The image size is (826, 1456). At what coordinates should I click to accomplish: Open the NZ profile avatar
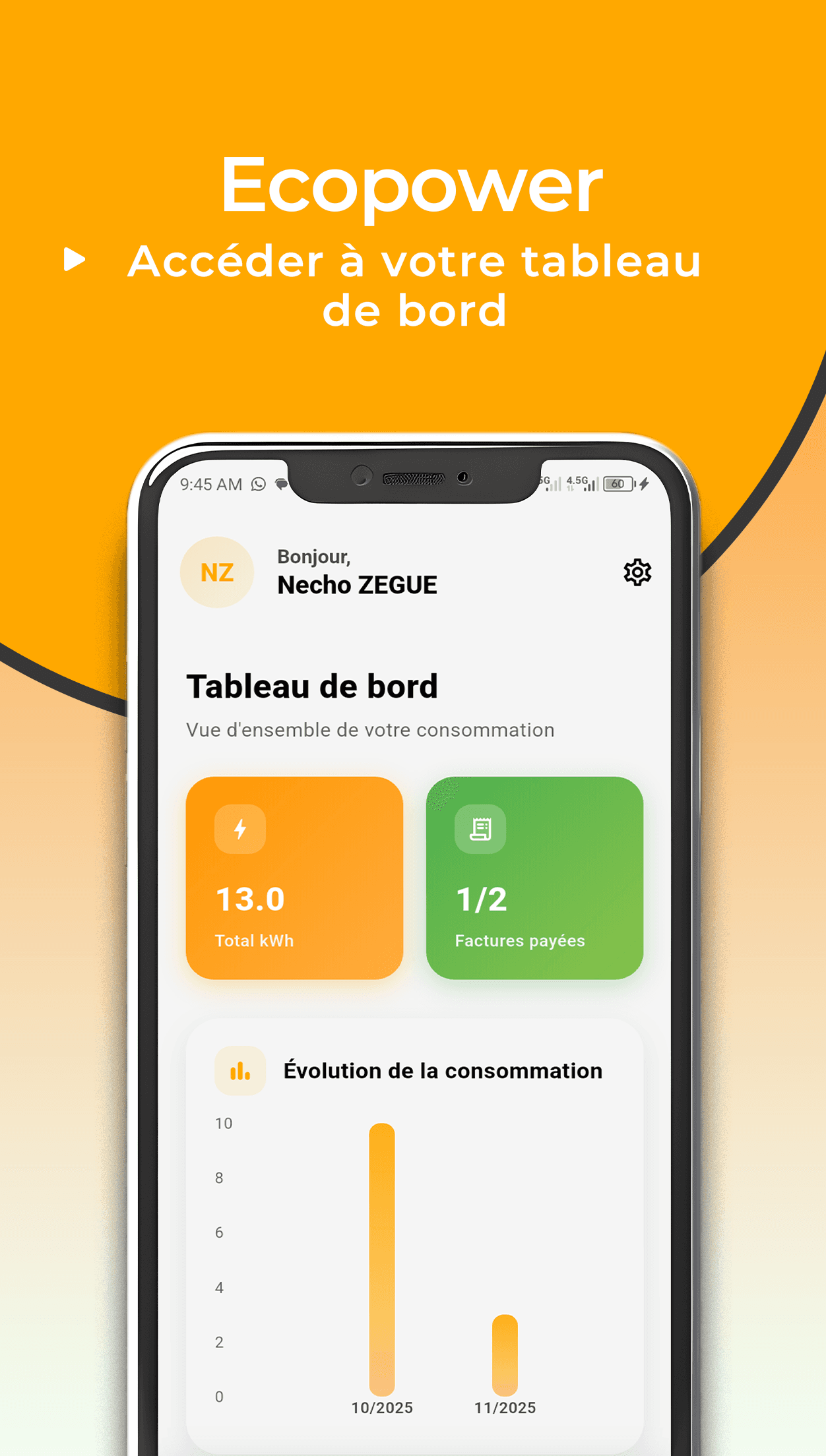click(x=217, y=572)
